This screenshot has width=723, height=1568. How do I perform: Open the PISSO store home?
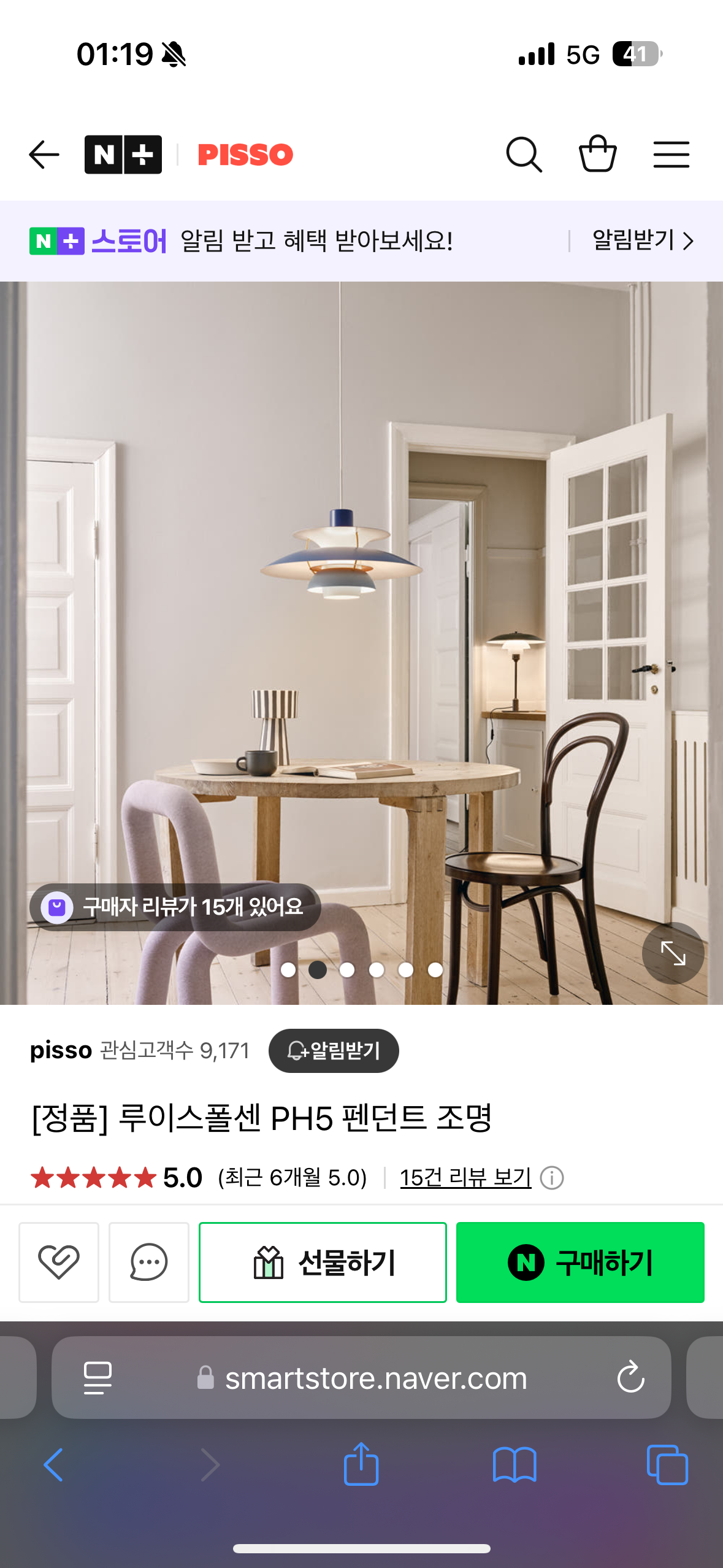click(x=245, y=155)
